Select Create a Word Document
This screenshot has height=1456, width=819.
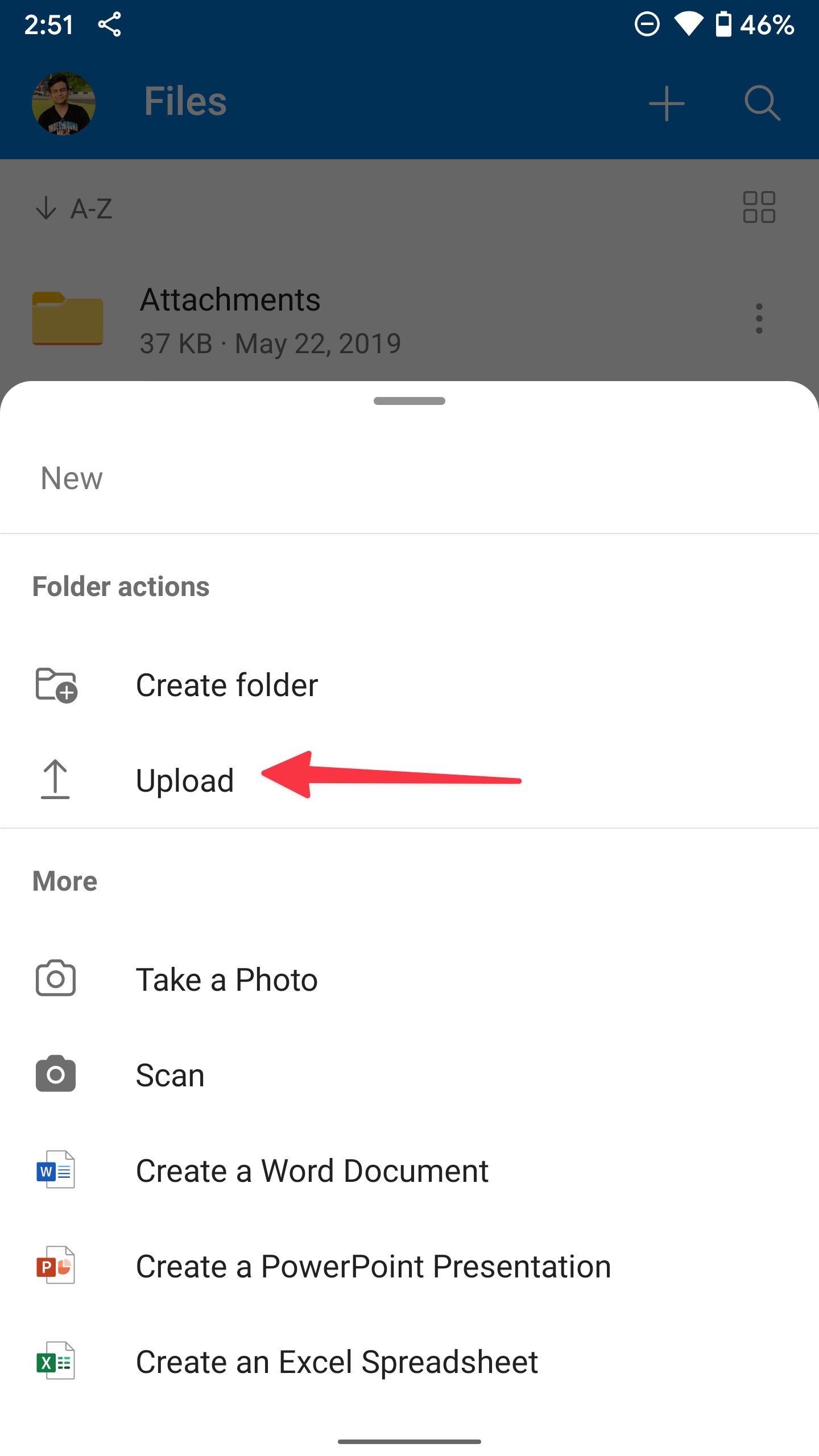[x=312, y=1170]
